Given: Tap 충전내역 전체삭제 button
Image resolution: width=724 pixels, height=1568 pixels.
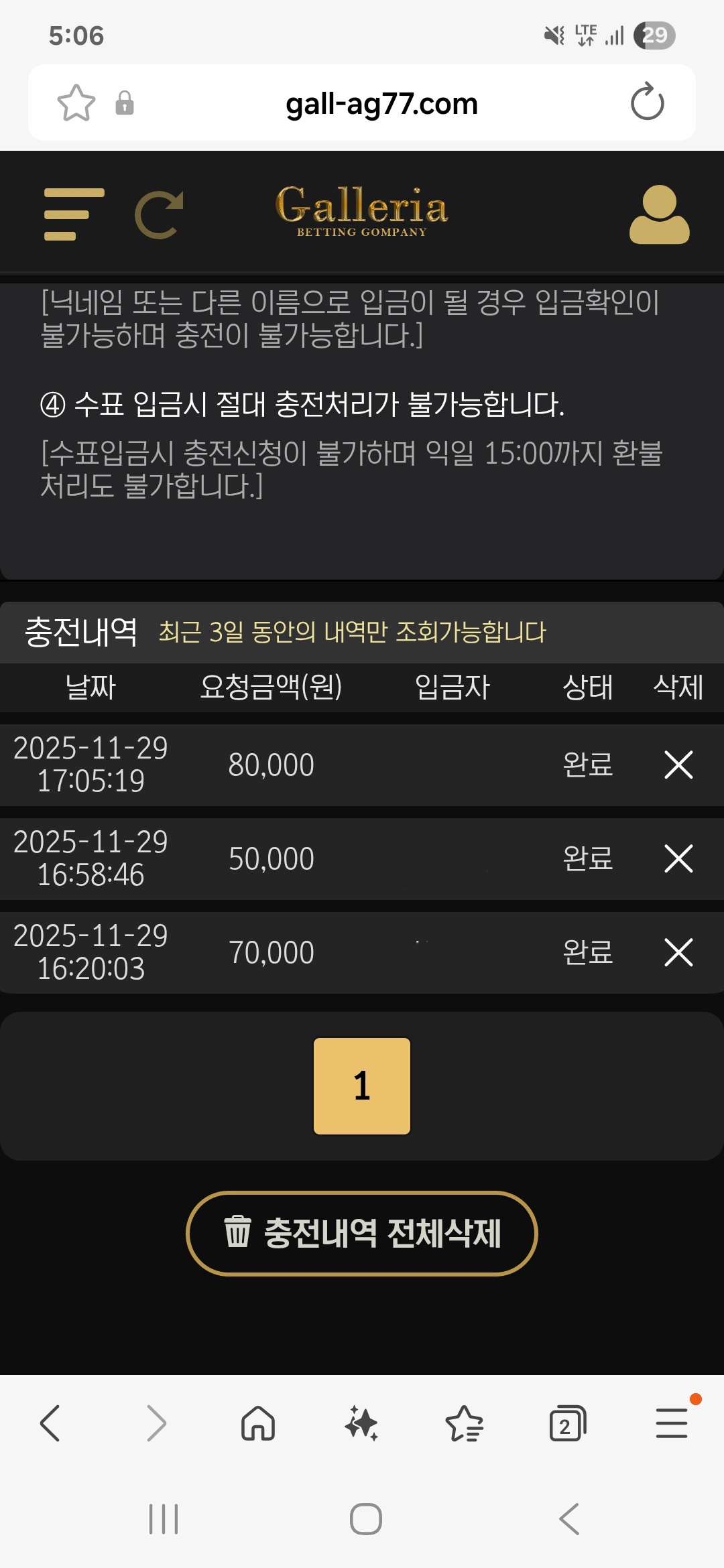Looking at the screenshot, I should (x=362, y=1234).
